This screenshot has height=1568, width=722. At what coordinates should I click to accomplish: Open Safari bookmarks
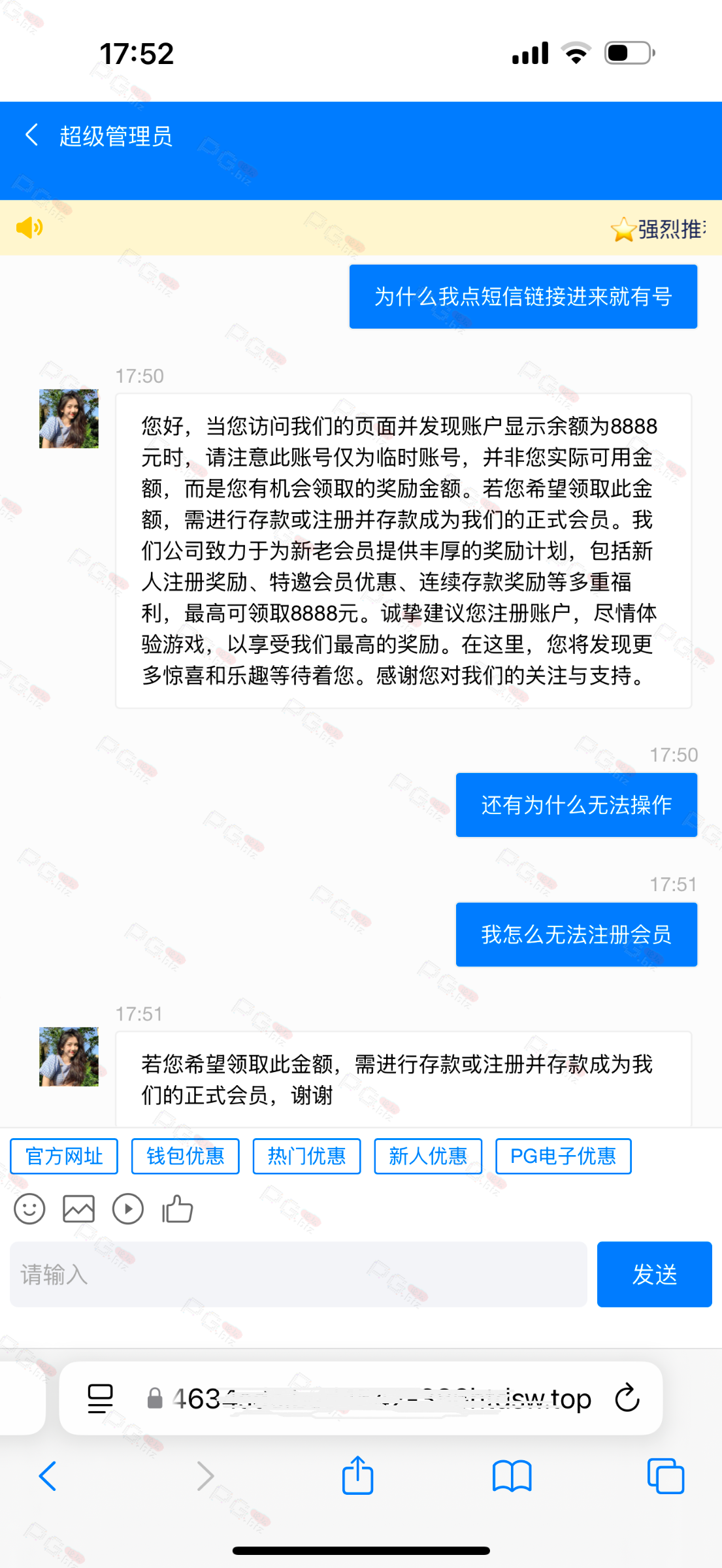click(512, 1477)
